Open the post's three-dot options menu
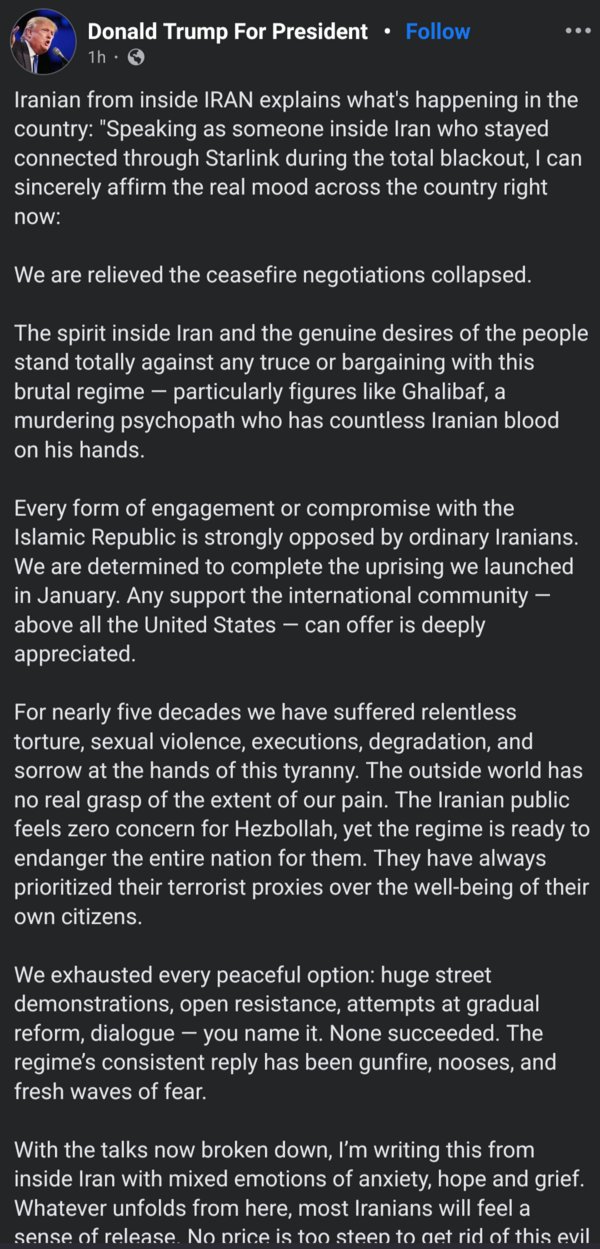600x1249 pixels. [x=578, y=31]
